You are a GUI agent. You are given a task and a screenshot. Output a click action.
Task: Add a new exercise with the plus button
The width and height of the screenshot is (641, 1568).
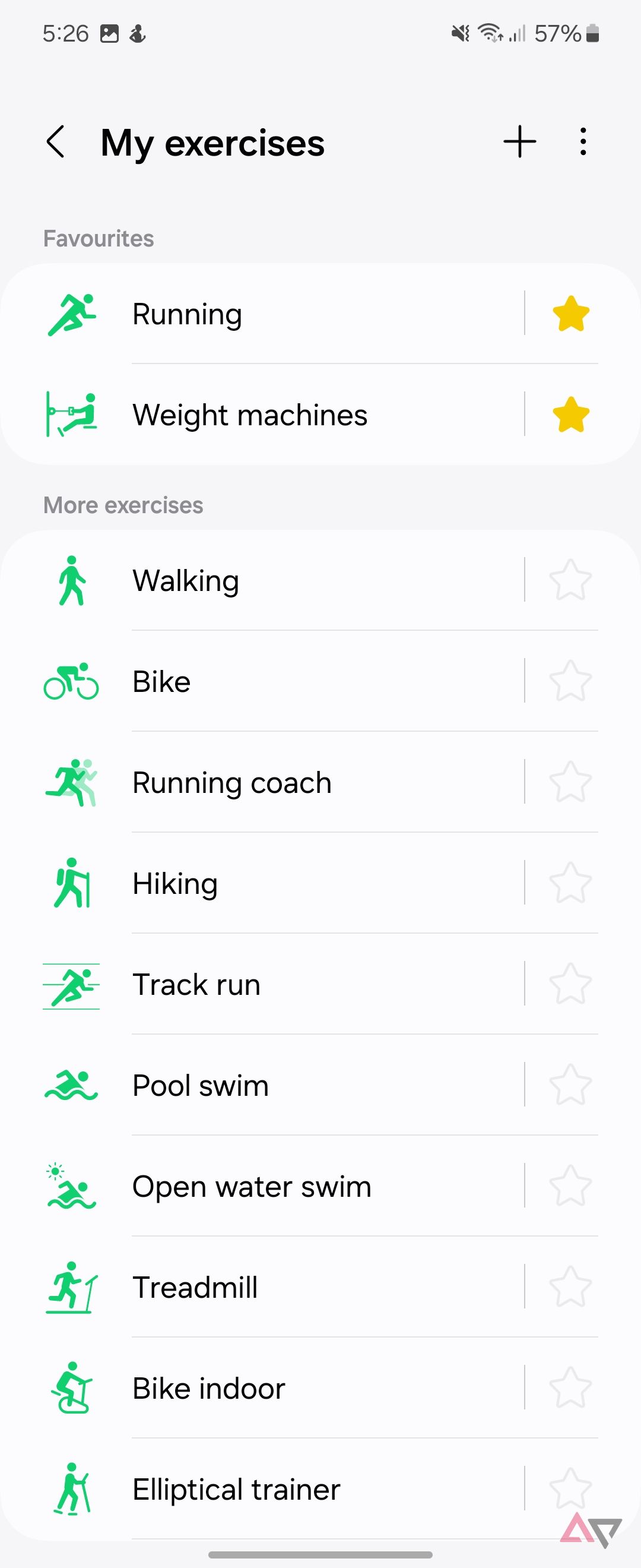[520, 142]
